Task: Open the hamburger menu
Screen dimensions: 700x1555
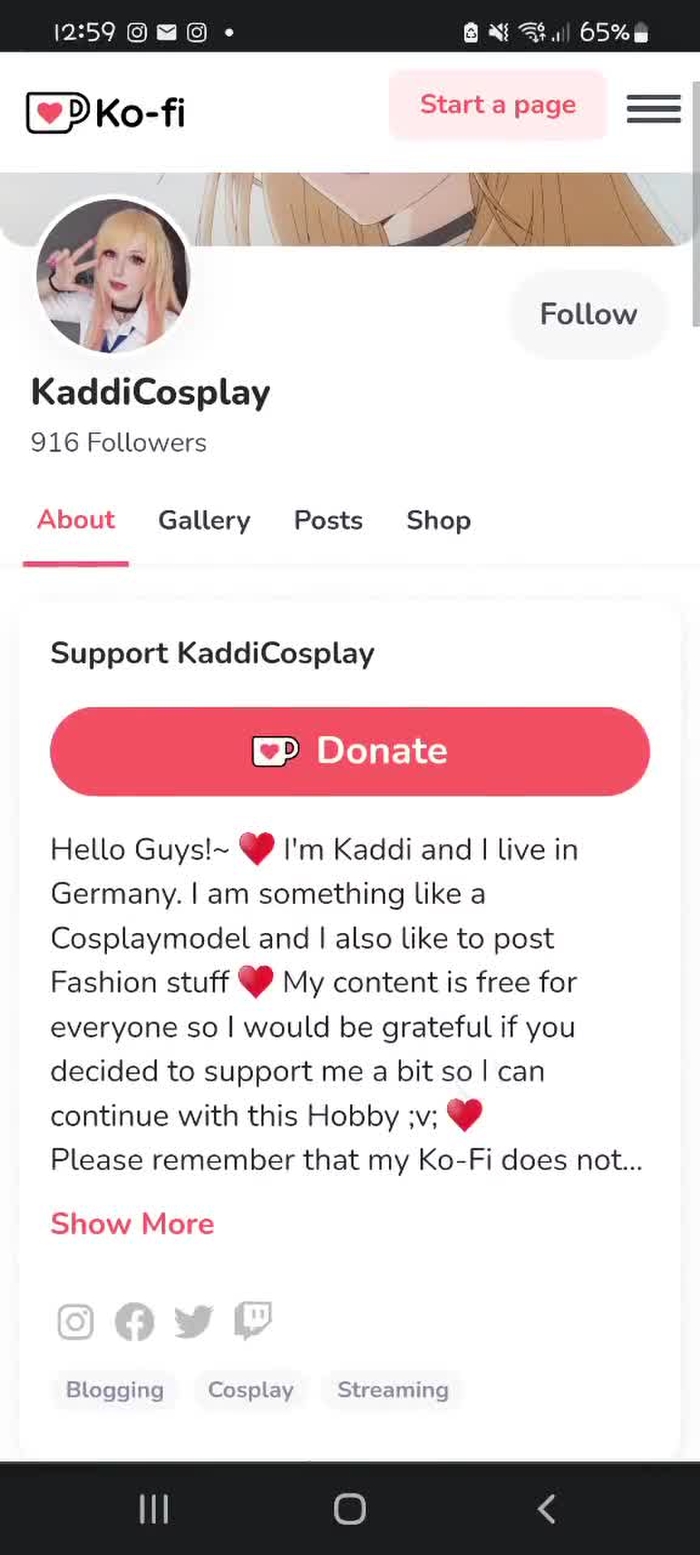Action: pyautogui.click(x=653, y=108)
